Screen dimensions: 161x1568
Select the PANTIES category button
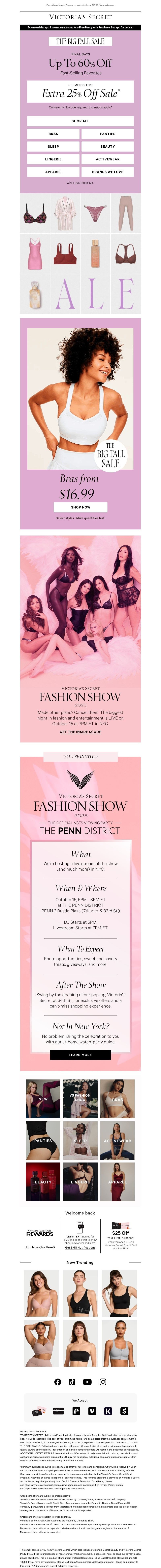point(107,134)
